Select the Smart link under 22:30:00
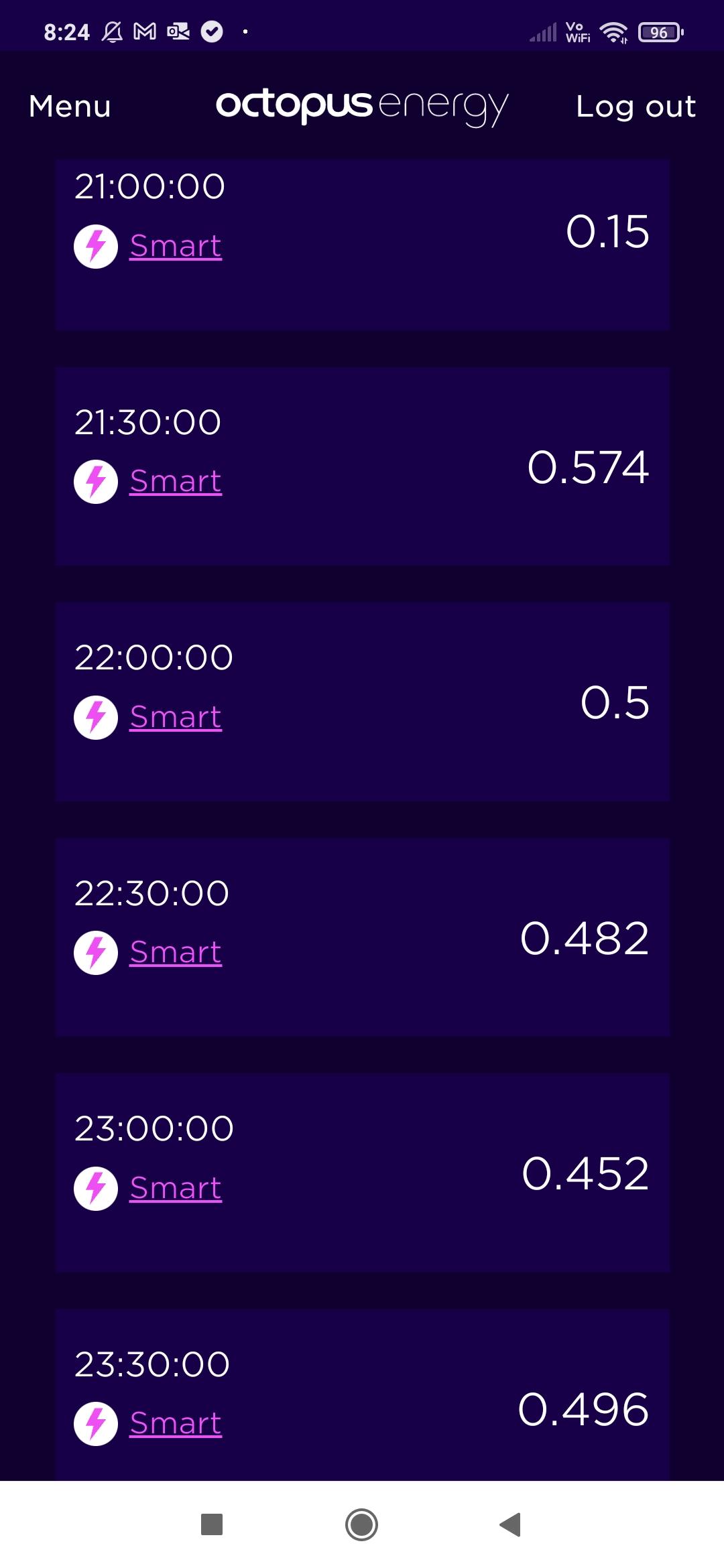The image size is (724, 1568). [x=176, y=952]
